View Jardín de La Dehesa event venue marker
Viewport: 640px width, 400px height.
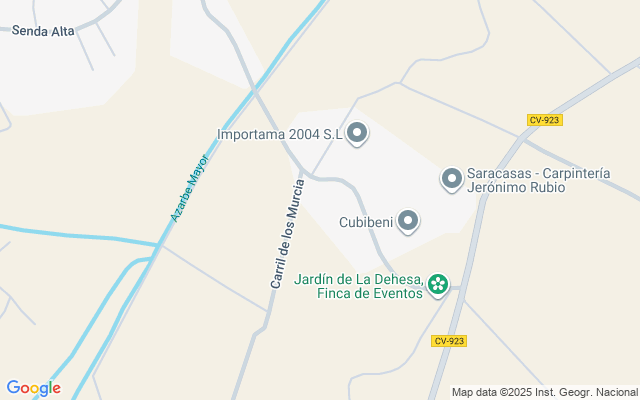click(437, 286)
